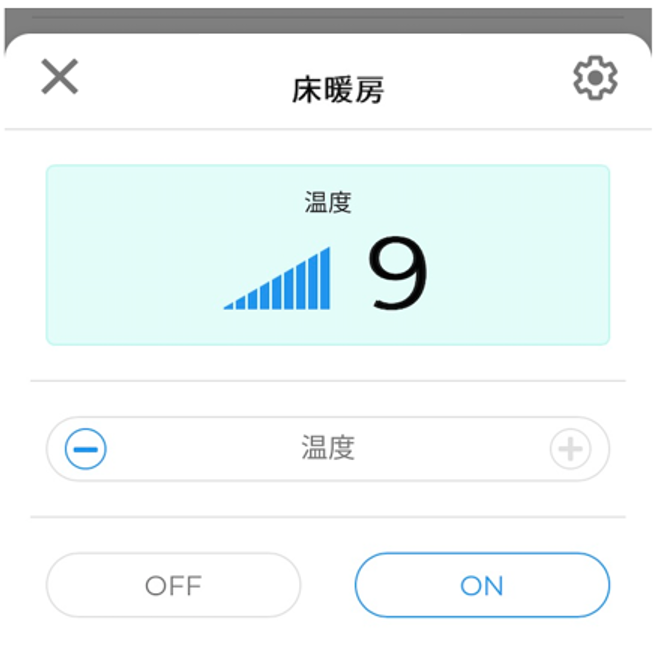Turn floor heating ON
Image resolution: width=660 pixels, height=652 pixels.
click(482, 585)
